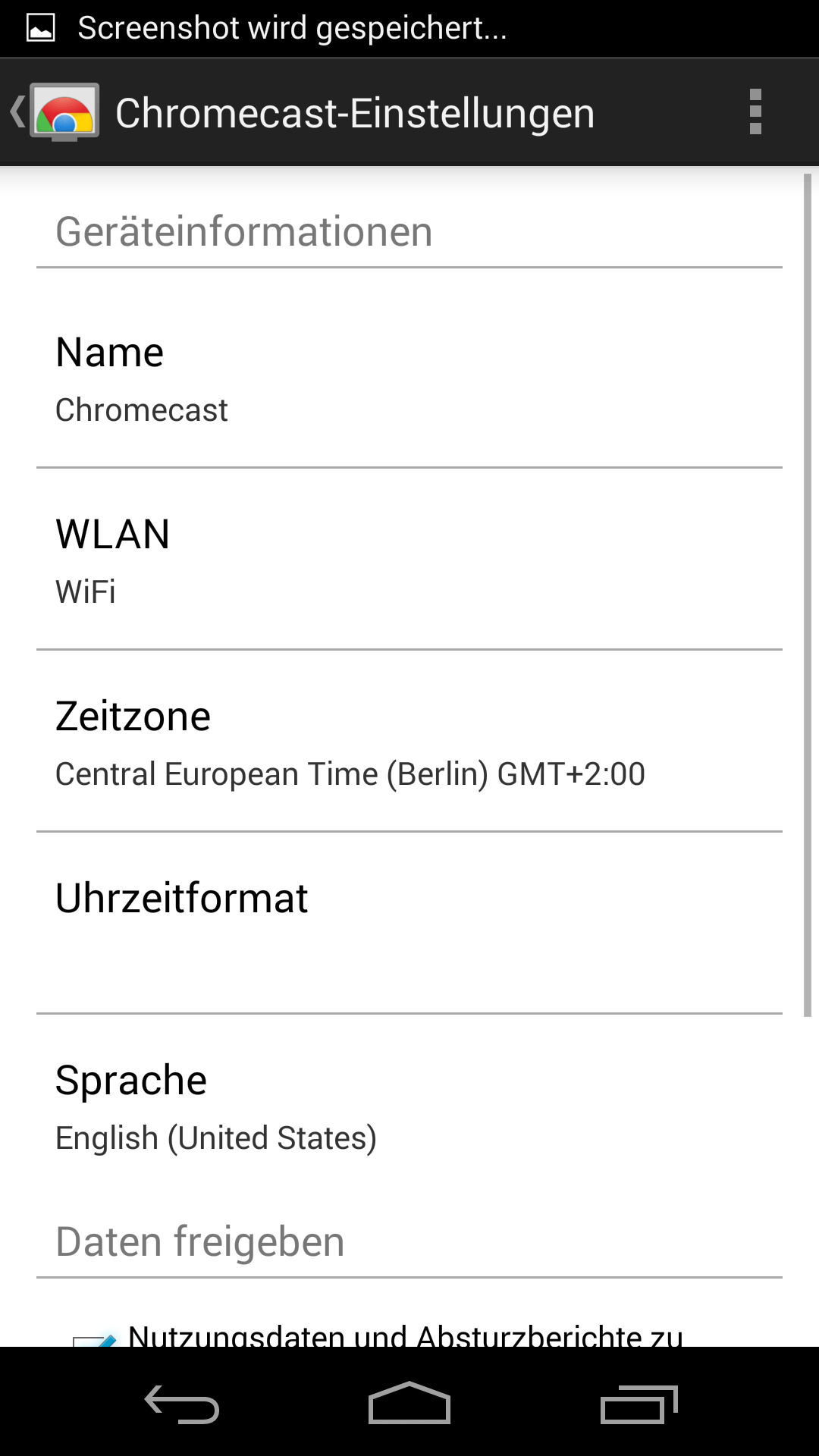Change the Sprache setting
Viewport: 819px width, 1456px height.
tap(409, 1106)
